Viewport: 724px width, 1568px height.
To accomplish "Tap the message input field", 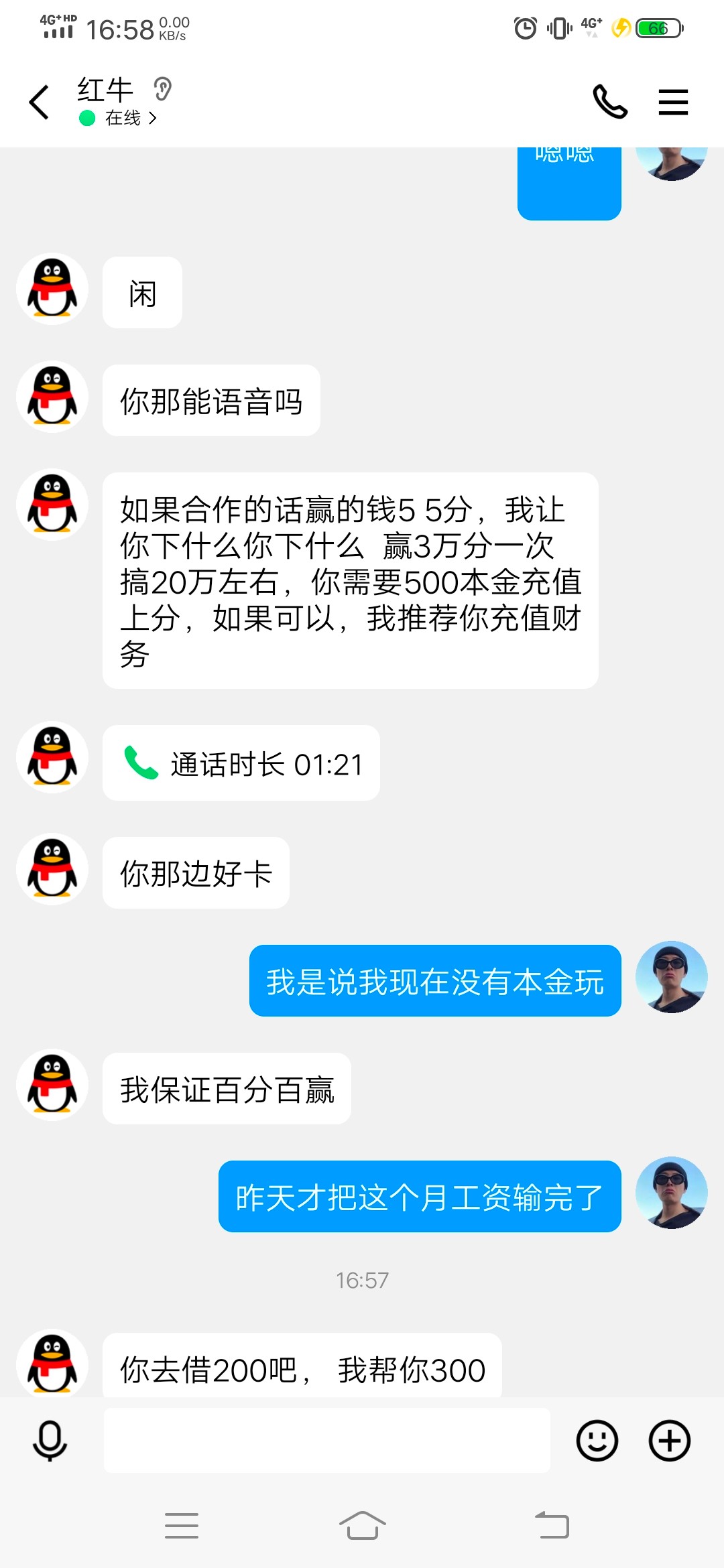I will point(326,1440).
